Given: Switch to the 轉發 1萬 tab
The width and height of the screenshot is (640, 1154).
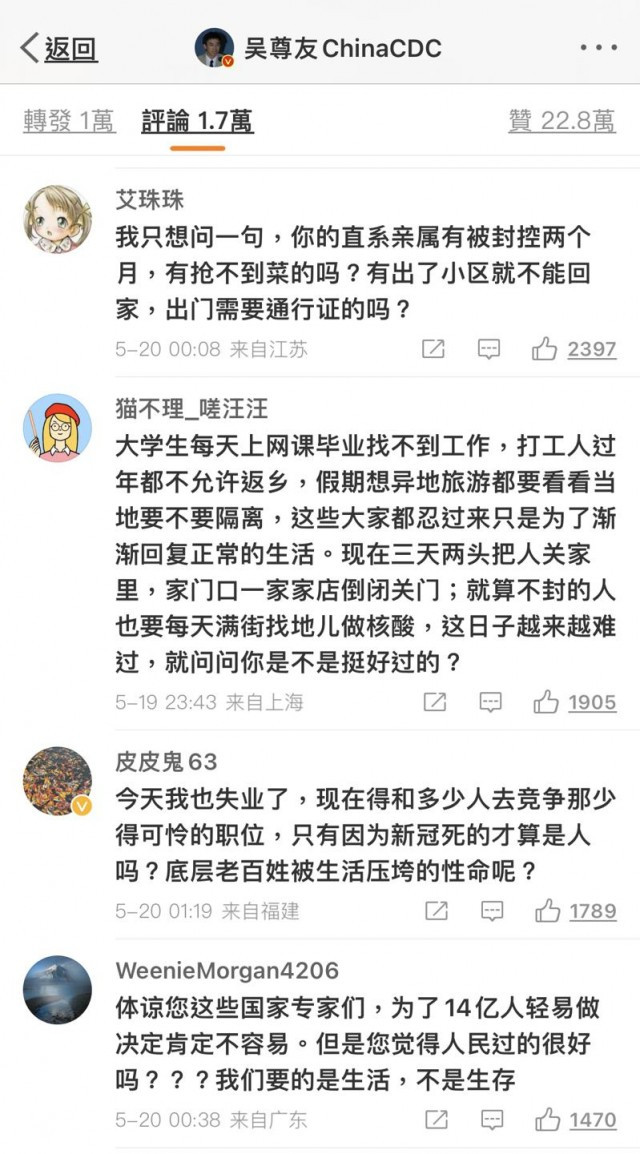Looking at the screenshot, I should [x=69, y=122].
